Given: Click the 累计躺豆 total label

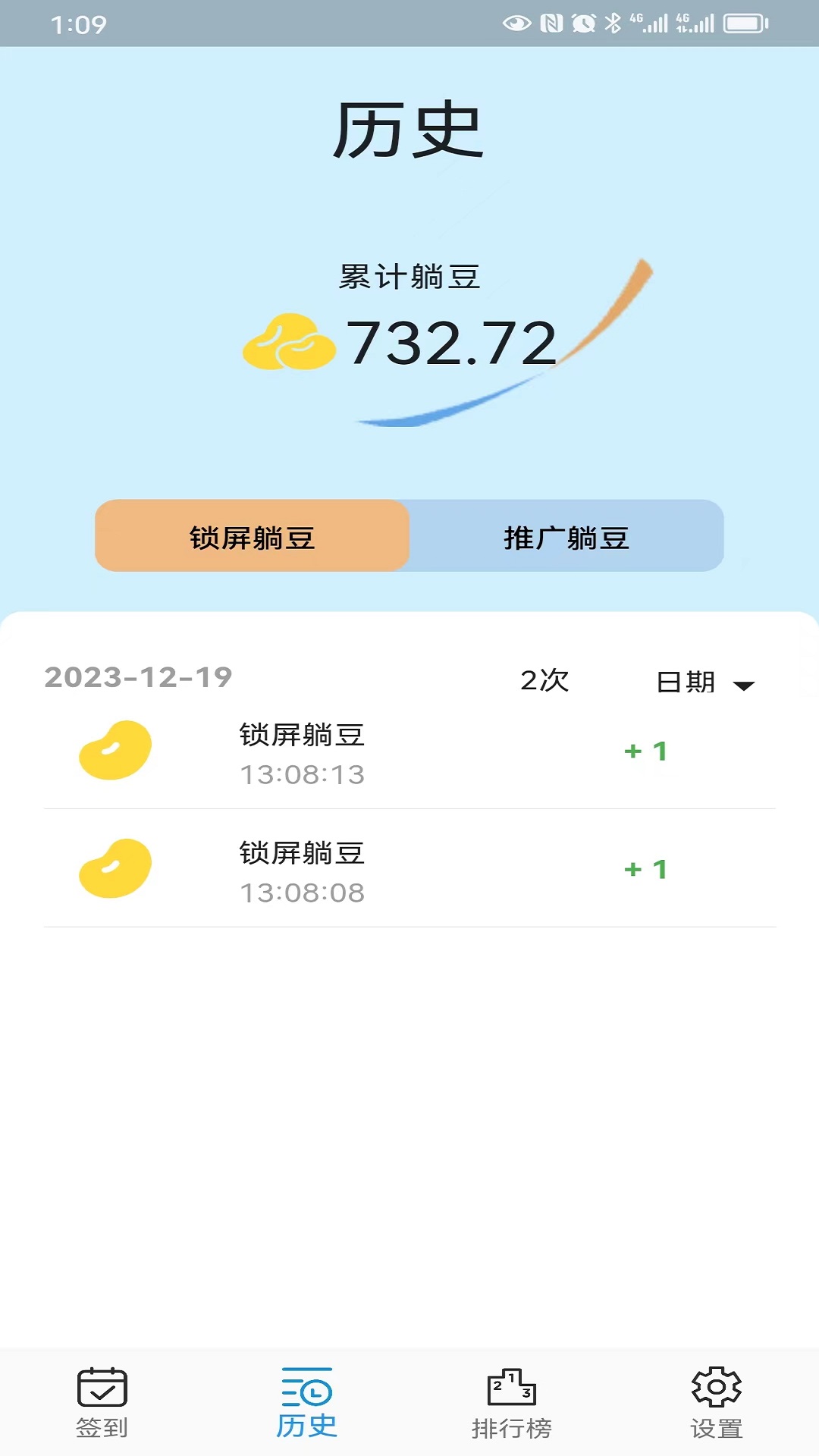Looking at the screenshot, I should tap(409, 278).
